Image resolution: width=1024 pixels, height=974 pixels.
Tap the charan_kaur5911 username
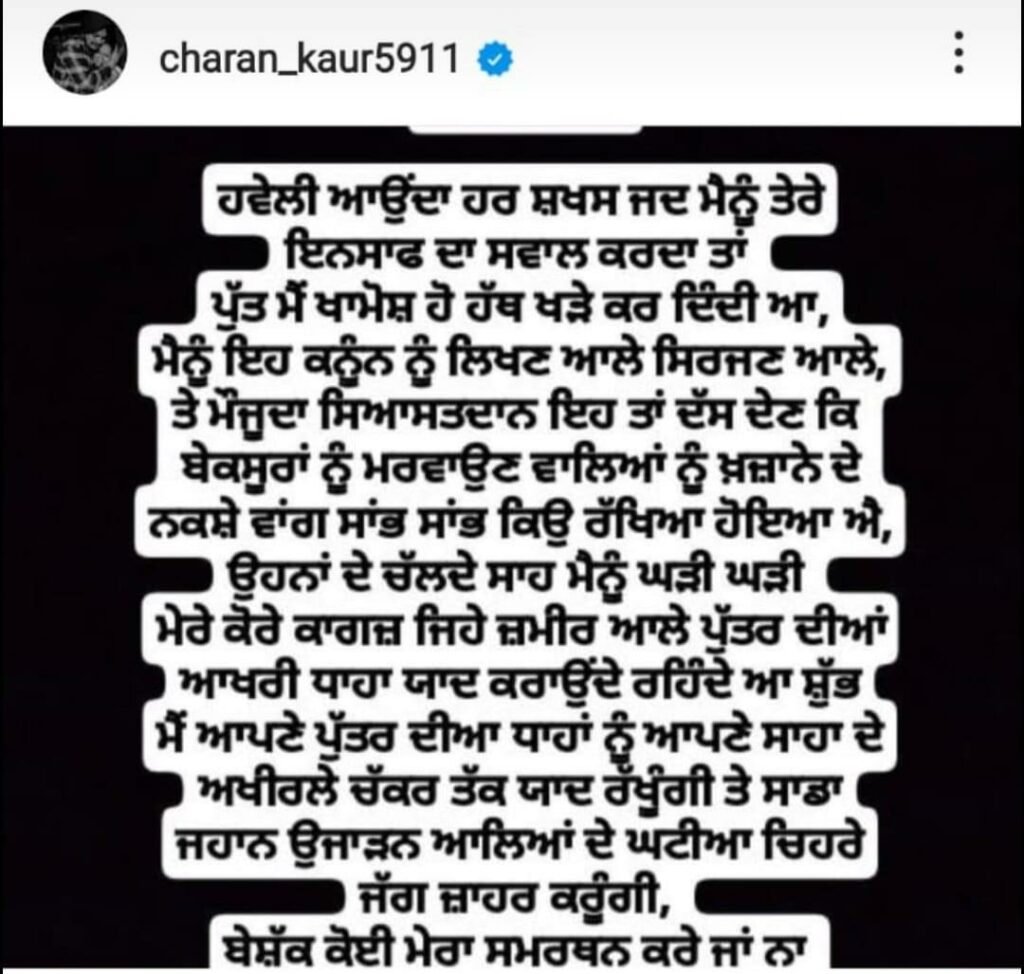(308, 60)
